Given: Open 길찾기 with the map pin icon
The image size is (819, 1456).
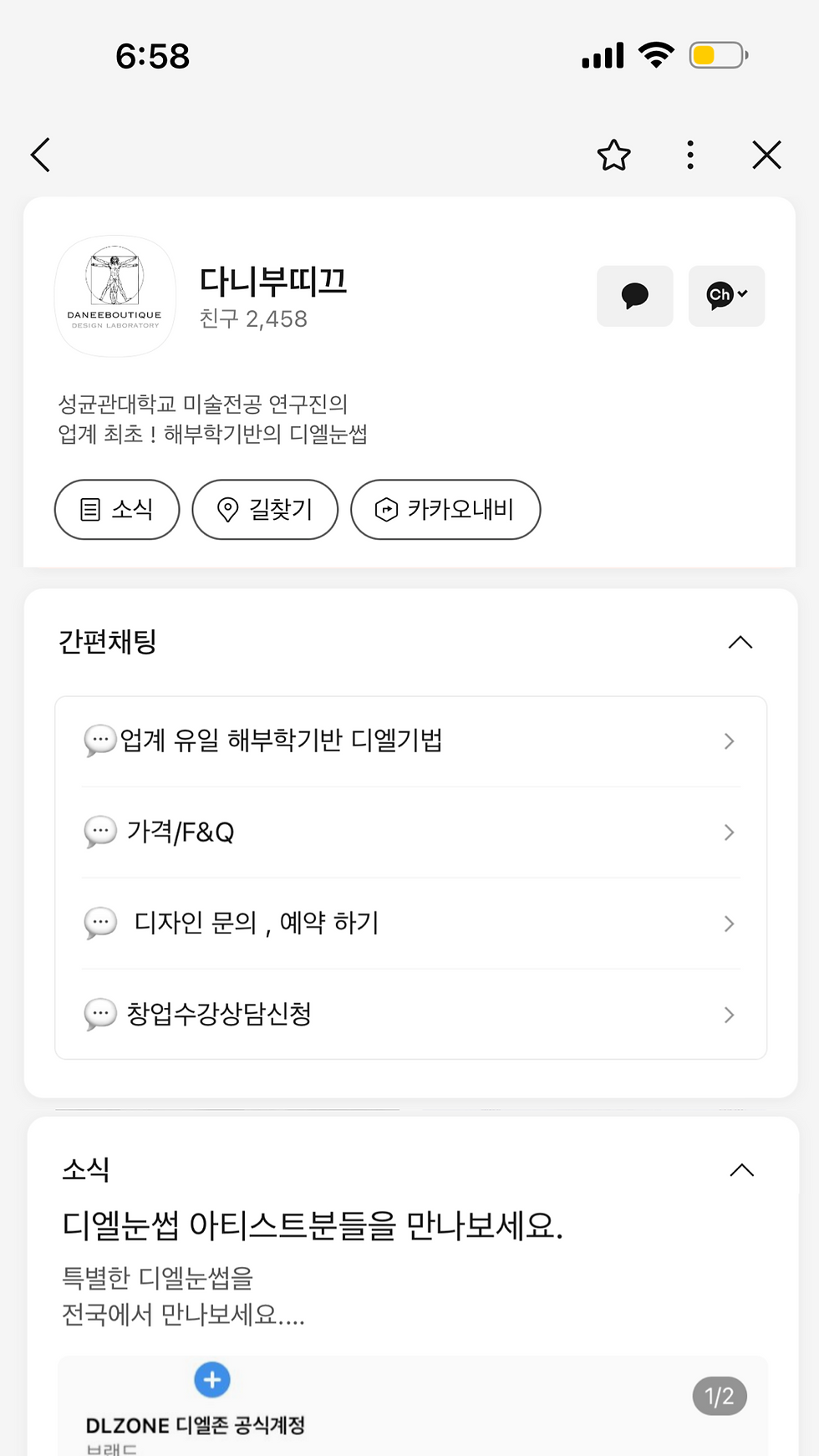Looking at the screenshot, I should (x=264, y=510).
